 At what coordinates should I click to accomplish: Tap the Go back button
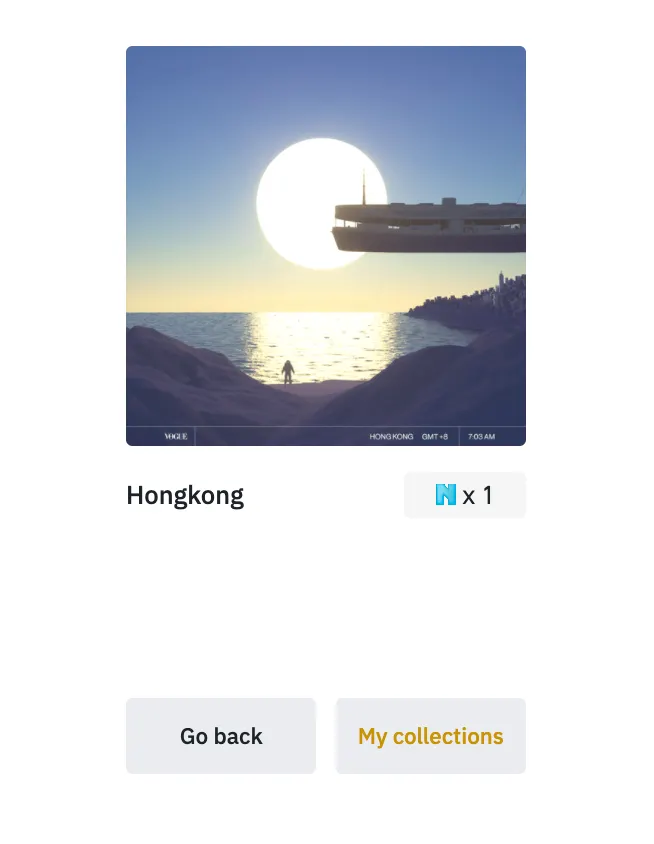tap(221, 736)
